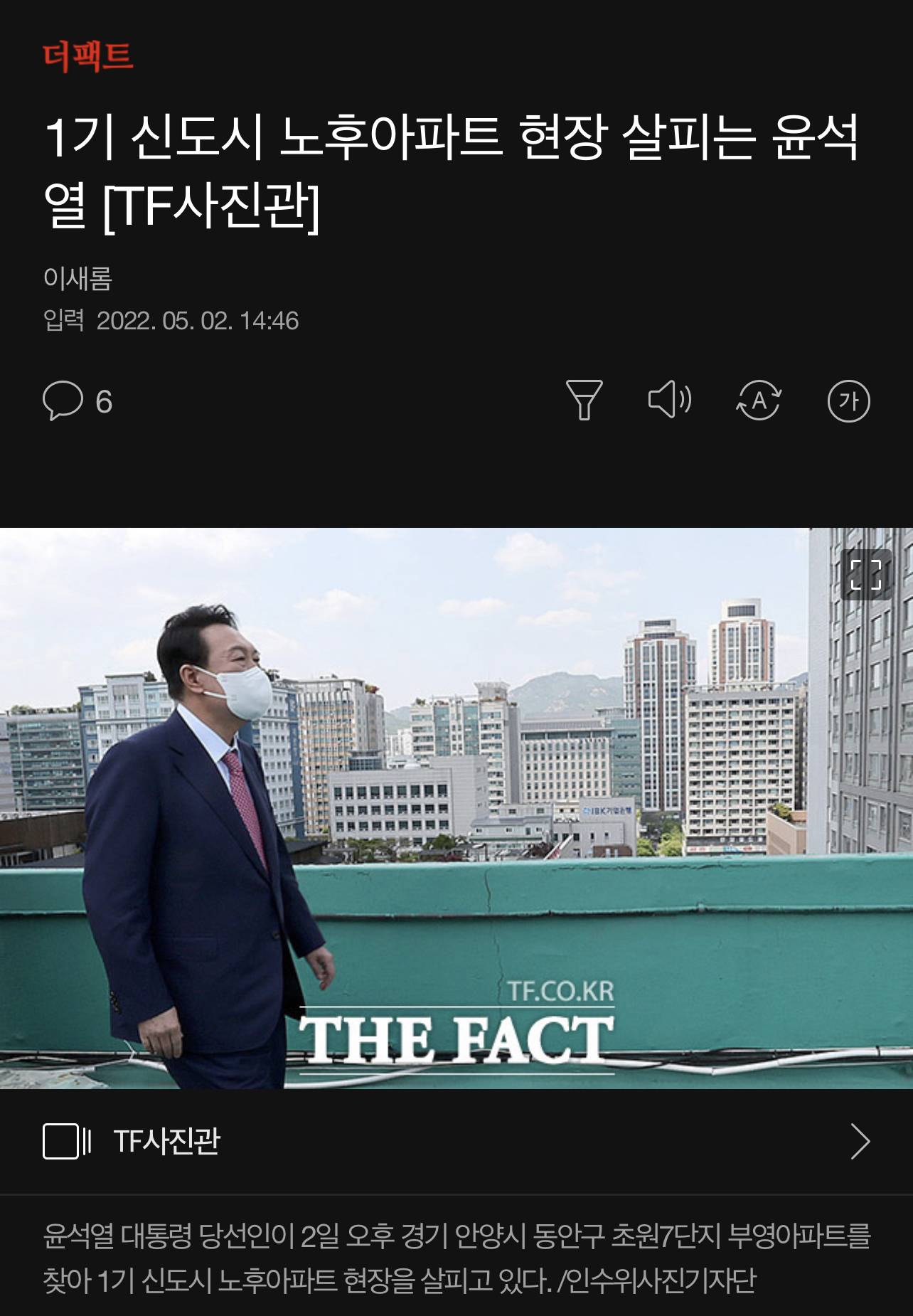Viewport: 913px width, 1316px height.
Task: Tap the article summary funnel icon
Action: pyautogui.click(x=584, y=400)
